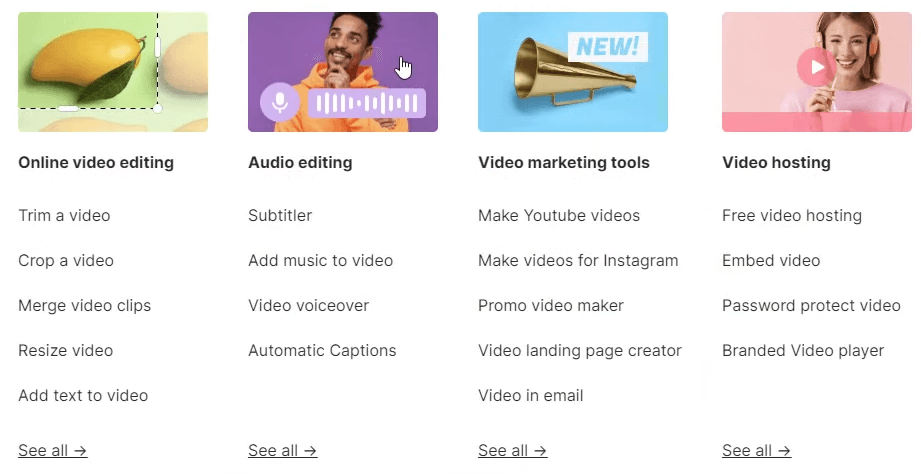Open Video voiceover

(308, 306)
